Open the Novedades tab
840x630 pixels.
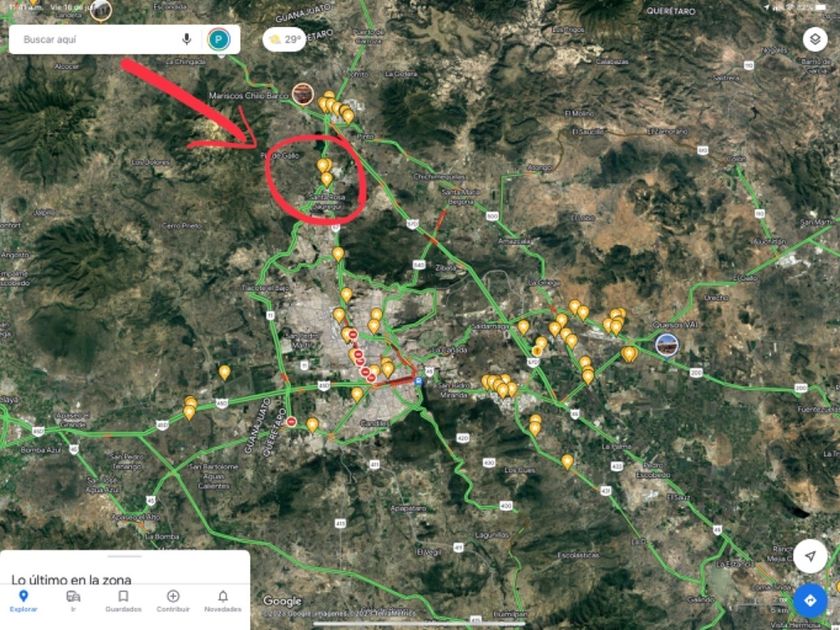[x=222, y=600]
